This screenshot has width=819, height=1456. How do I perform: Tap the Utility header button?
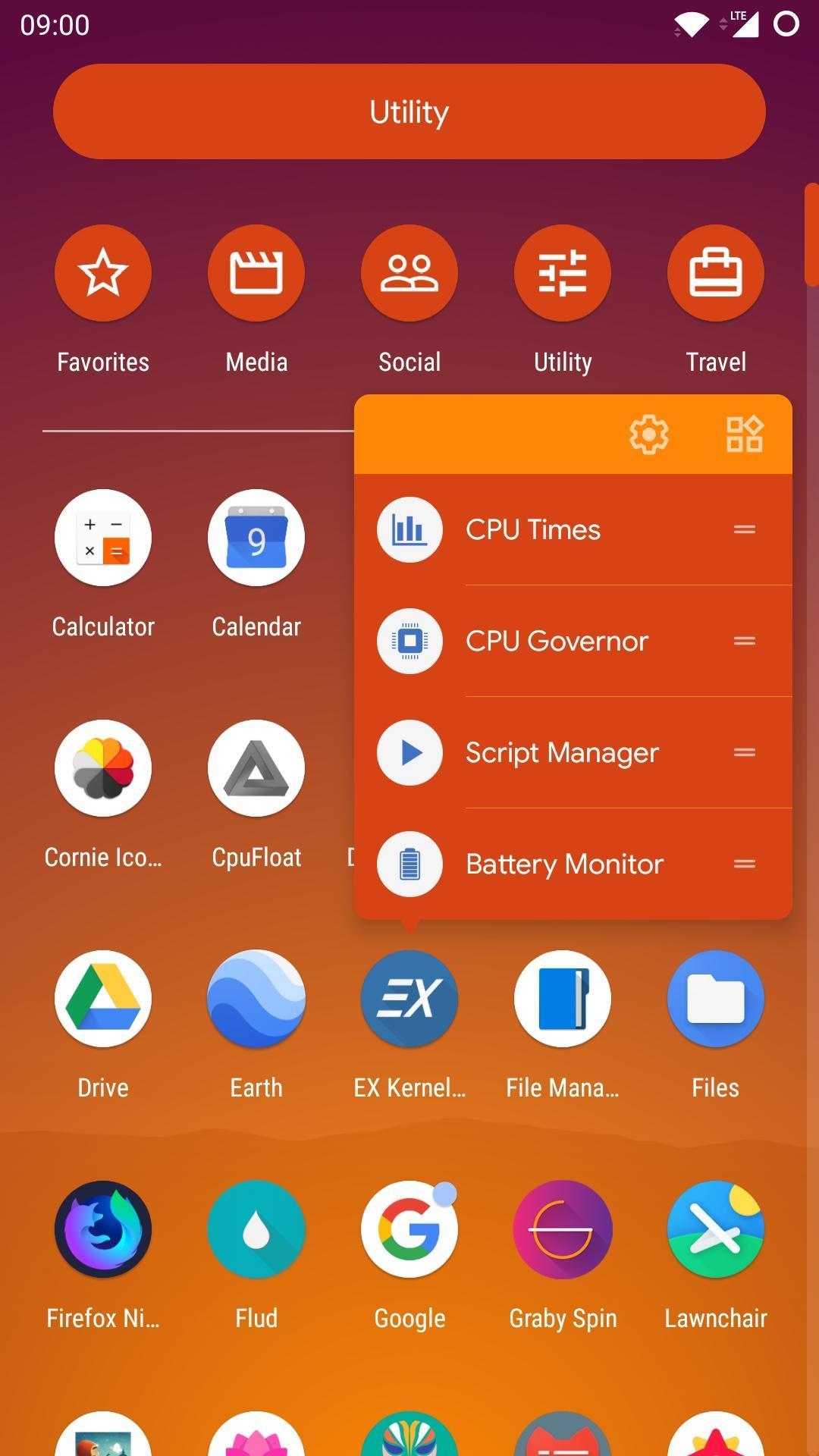click(x=409, y=111)
